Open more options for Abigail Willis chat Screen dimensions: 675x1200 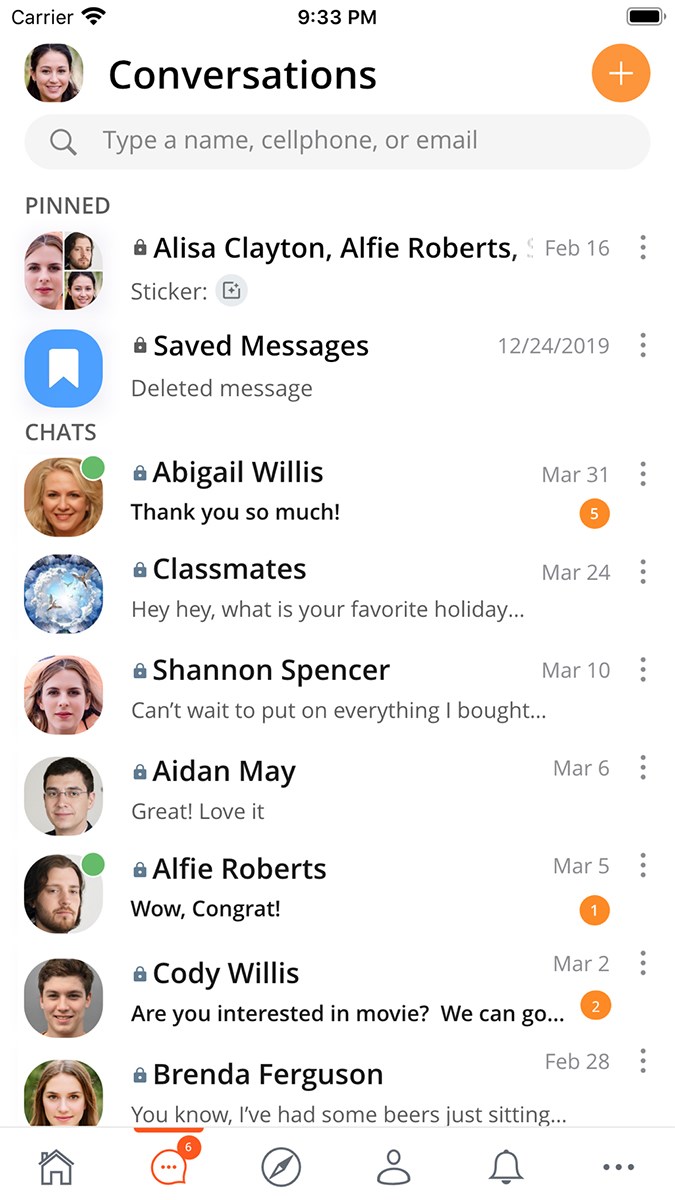pos(643,473)
